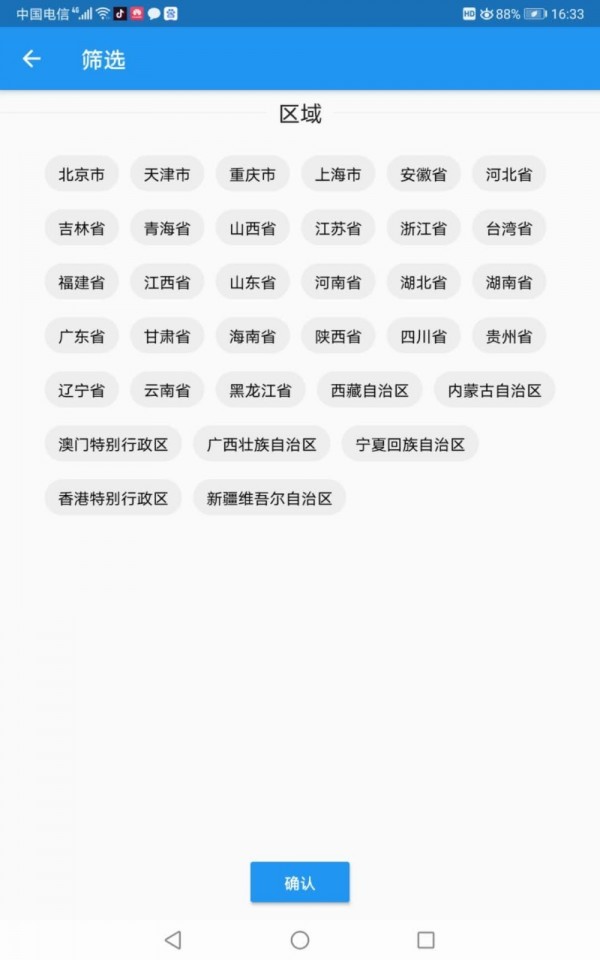The image size is (600, 960).
Task: Choose 宁夏回族自治区 region
Action: coord(410,444)
